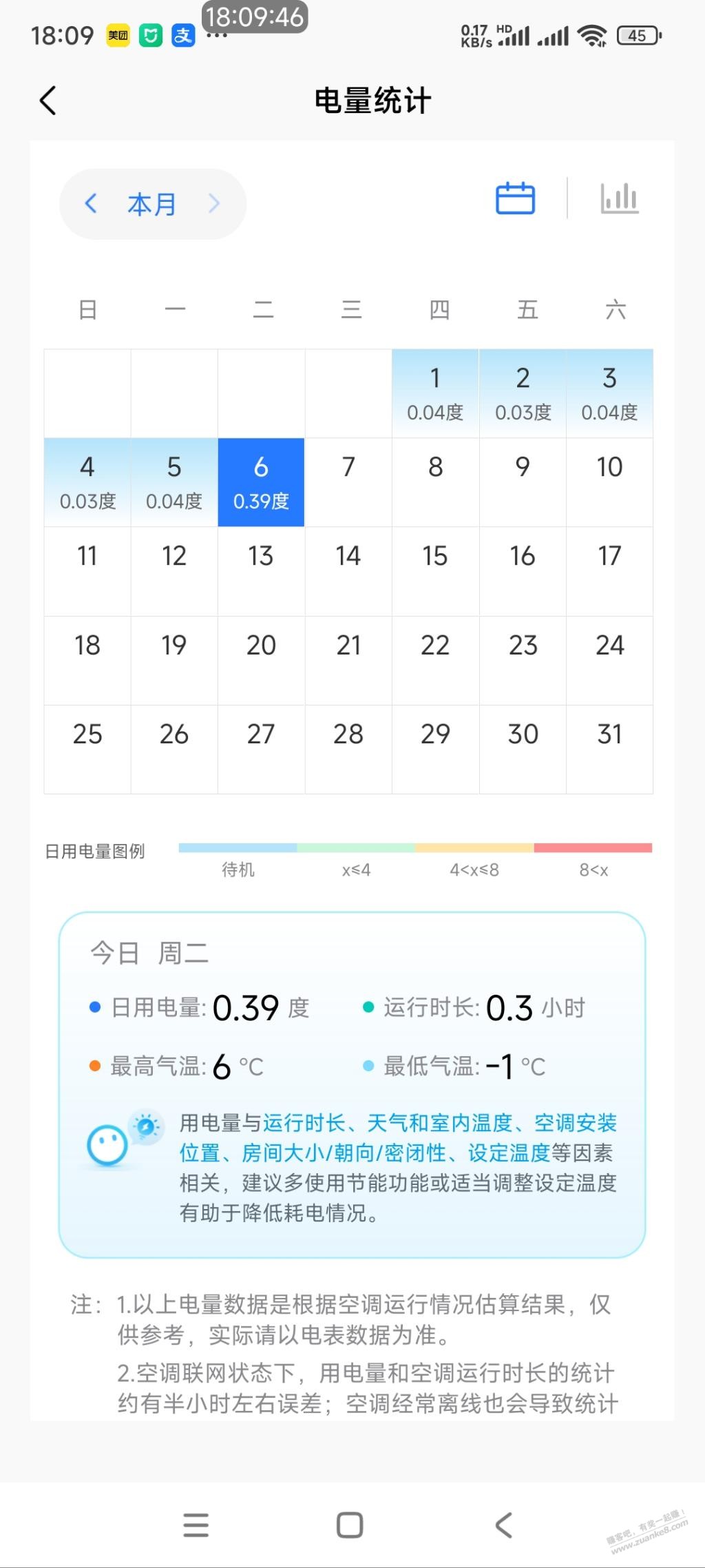Select day 2 with 0.03度
Image resolution: width=705 pixels, height=1568 pixels.
click(x=523, y=393)
